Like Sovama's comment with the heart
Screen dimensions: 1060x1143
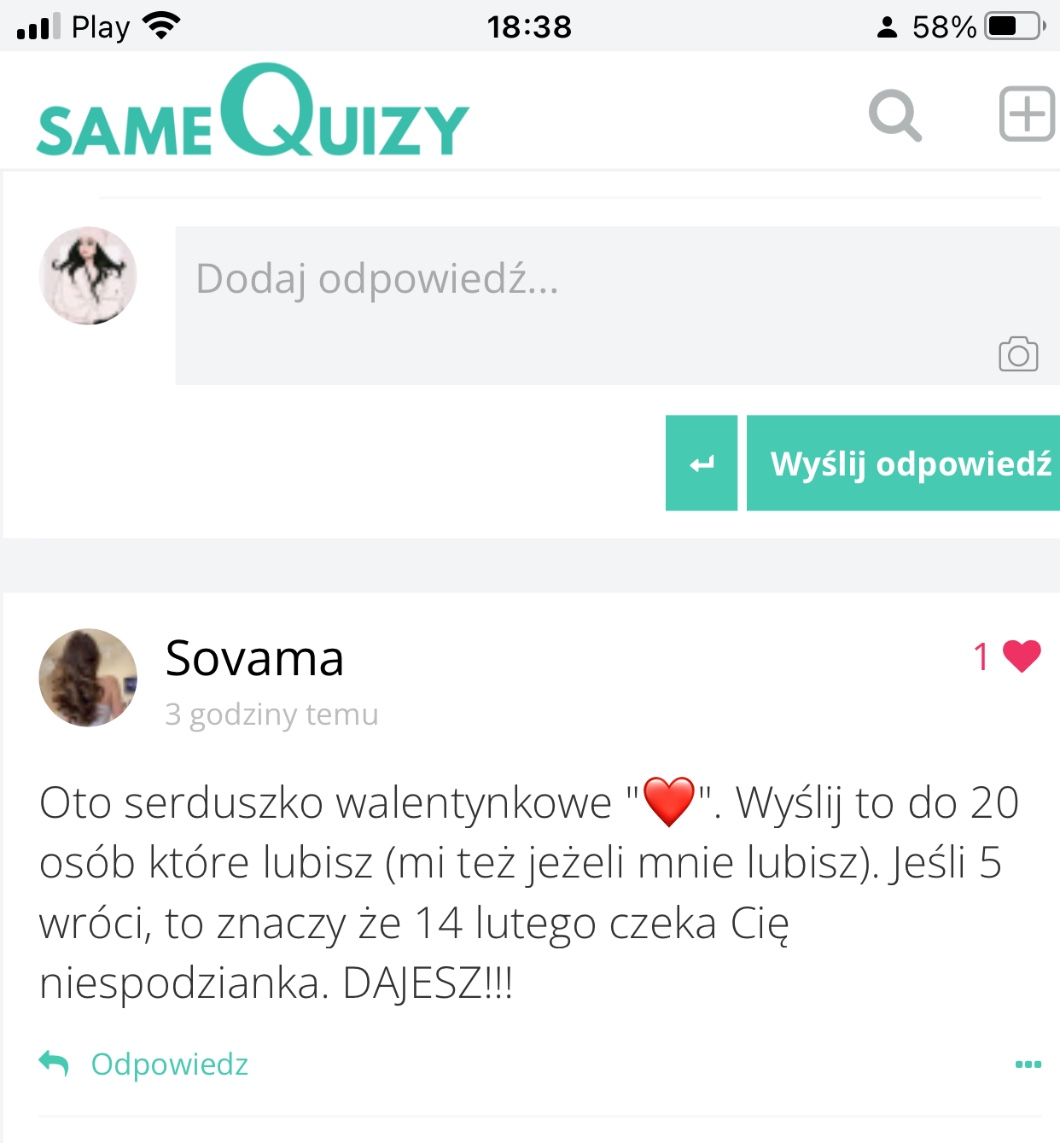1021,656
